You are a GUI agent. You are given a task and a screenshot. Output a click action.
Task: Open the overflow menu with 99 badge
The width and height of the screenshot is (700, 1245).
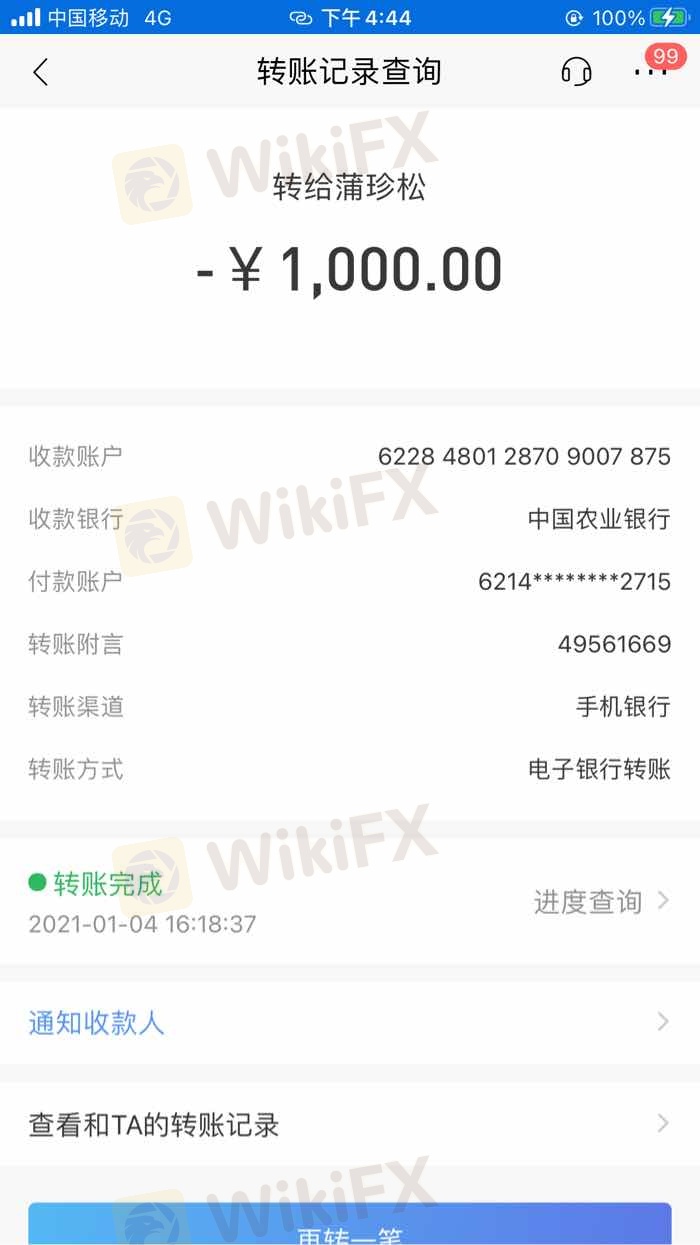(x=653, y=70)
